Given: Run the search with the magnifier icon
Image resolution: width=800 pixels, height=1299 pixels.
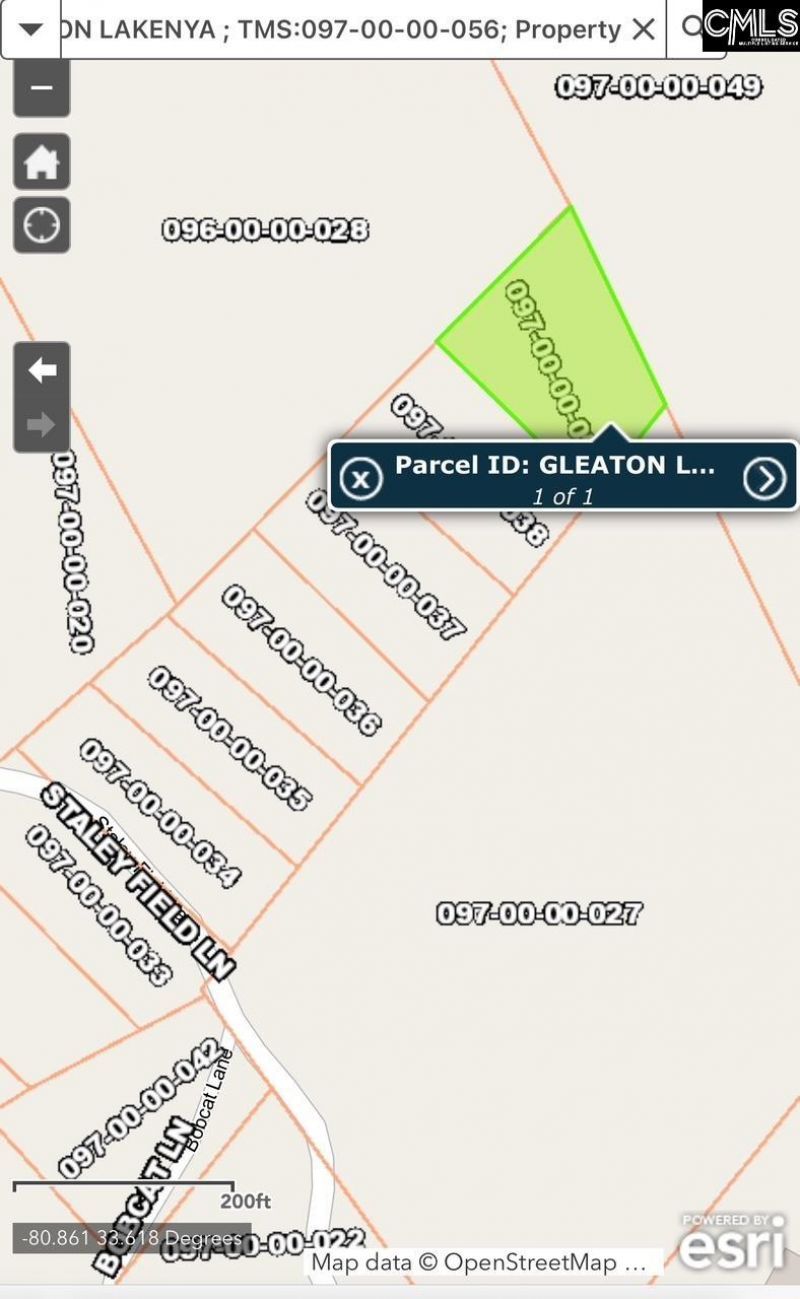Looking at the screenshot, I should [x=691, y=27].
